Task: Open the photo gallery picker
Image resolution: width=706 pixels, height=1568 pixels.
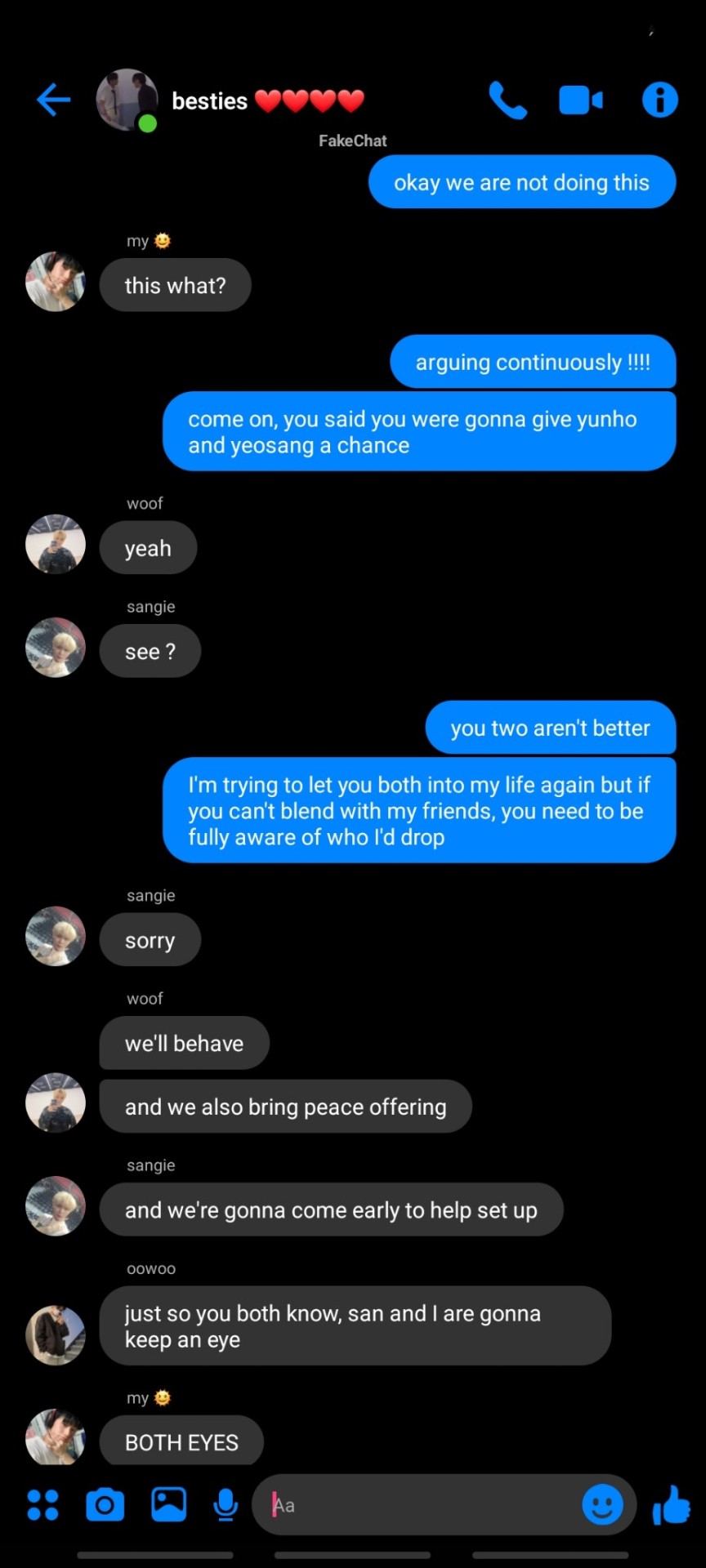Action: click(x=168, y=1505)
